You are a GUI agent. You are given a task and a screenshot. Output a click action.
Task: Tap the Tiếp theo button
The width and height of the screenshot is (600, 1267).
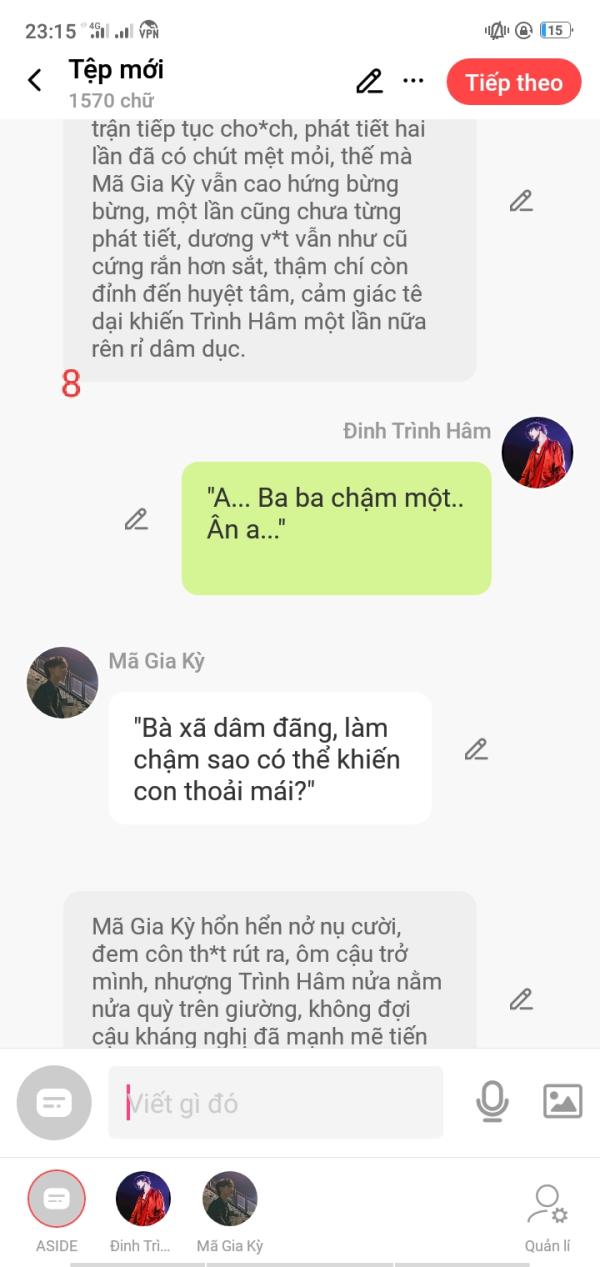click(x=514, y=82)
